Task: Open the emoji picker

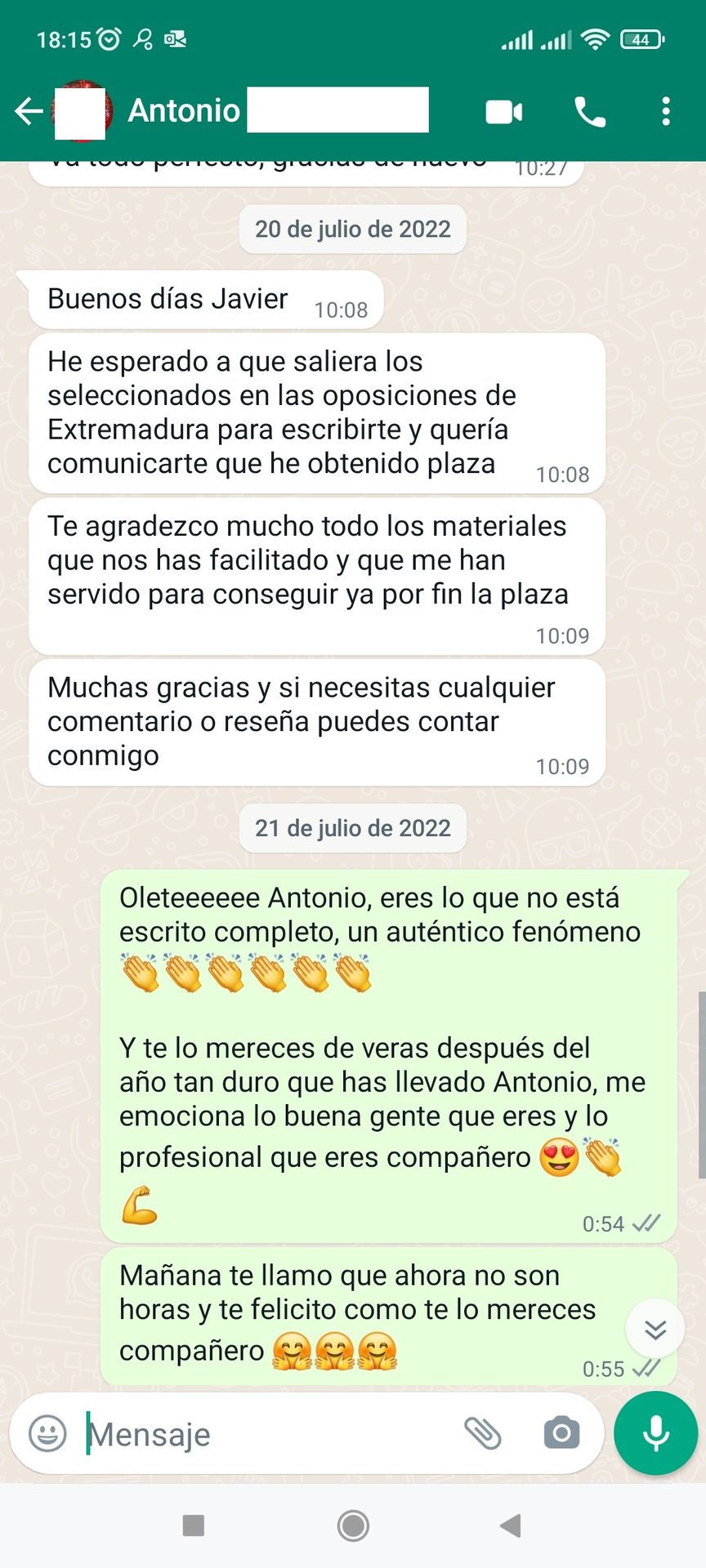Action: pyautogui.click(x=47, y=1432)
